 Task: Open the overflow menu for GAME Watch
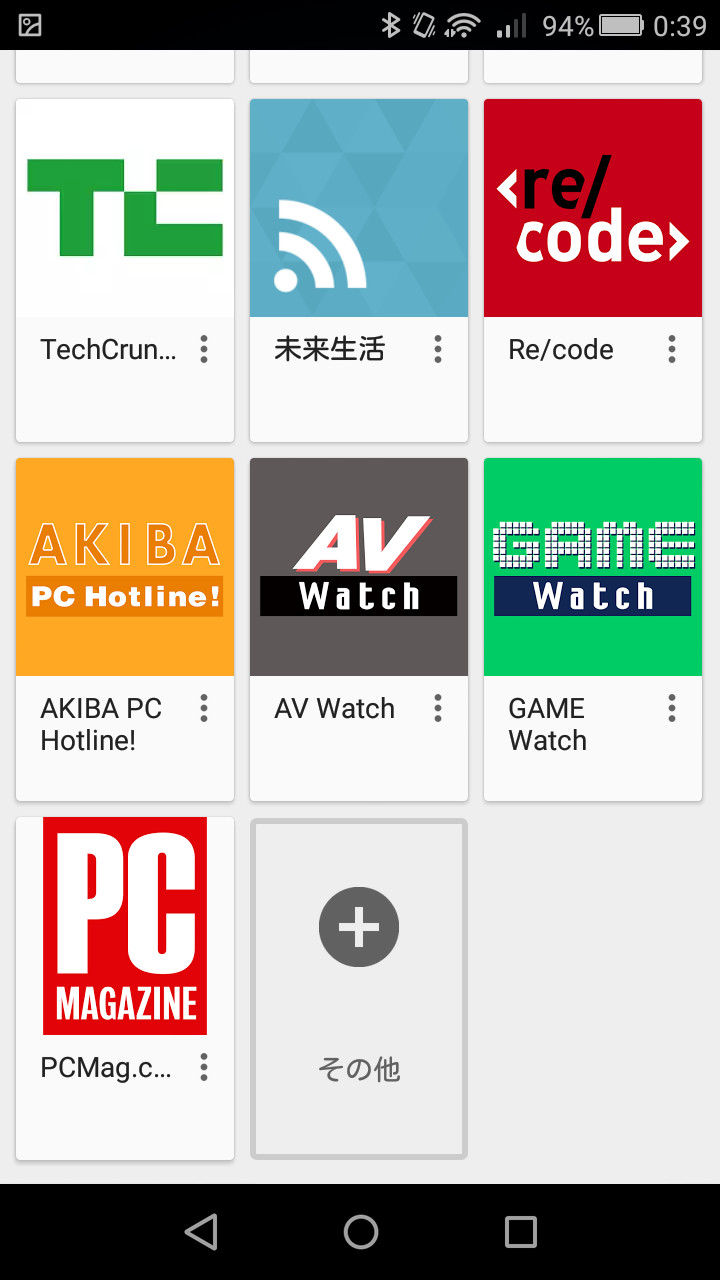point(671,709)
